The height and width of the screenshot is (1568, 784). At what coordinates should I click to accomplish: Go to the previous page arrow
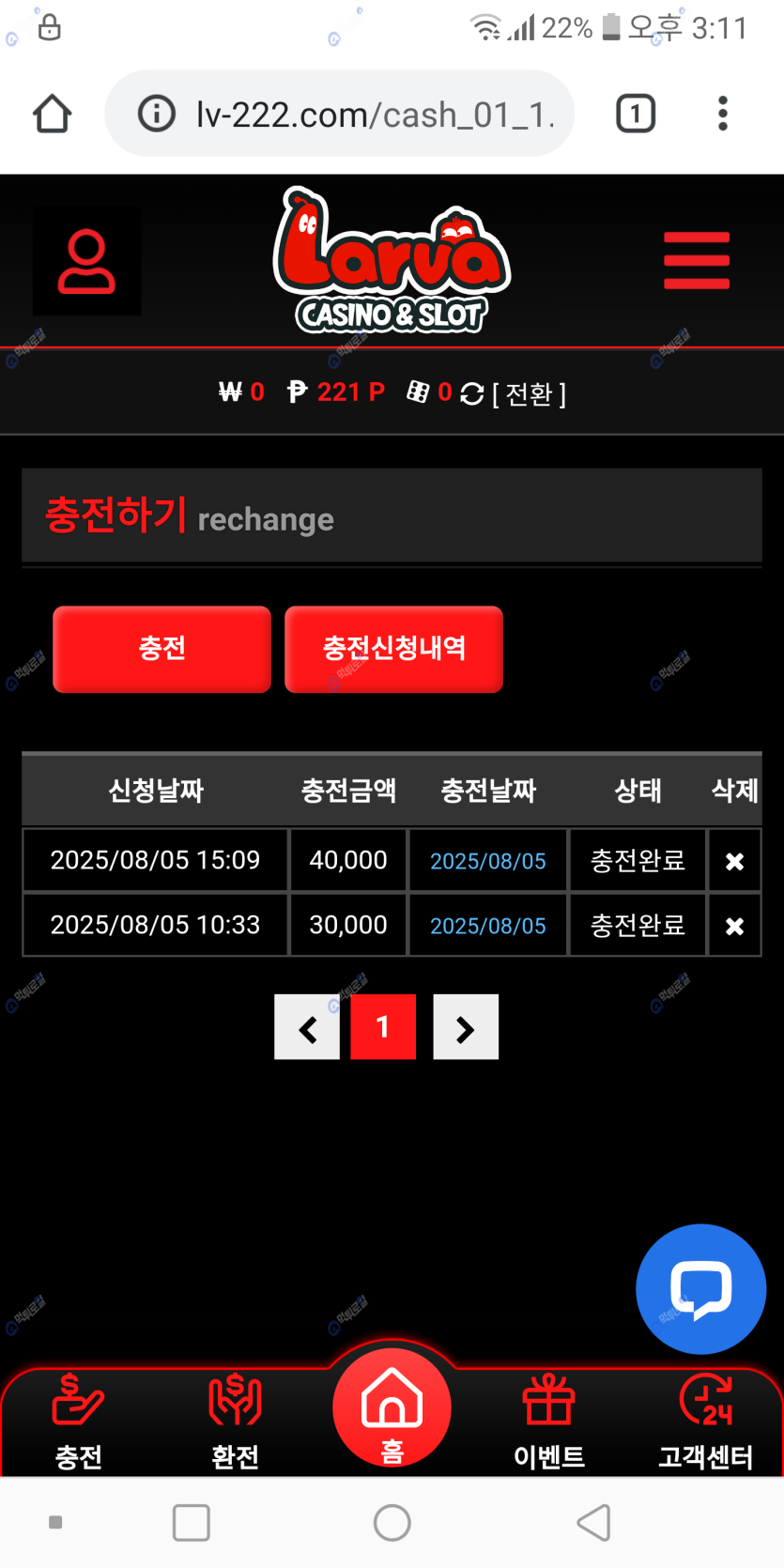(x=307, y=1027)
